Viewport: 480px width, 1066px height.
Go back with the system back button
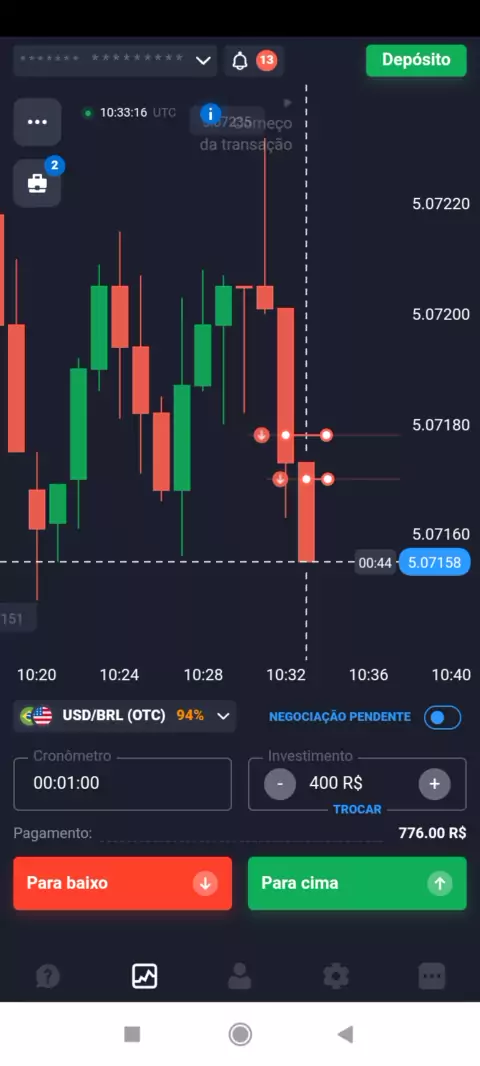pyautogui.click(x=345, y=1035)
